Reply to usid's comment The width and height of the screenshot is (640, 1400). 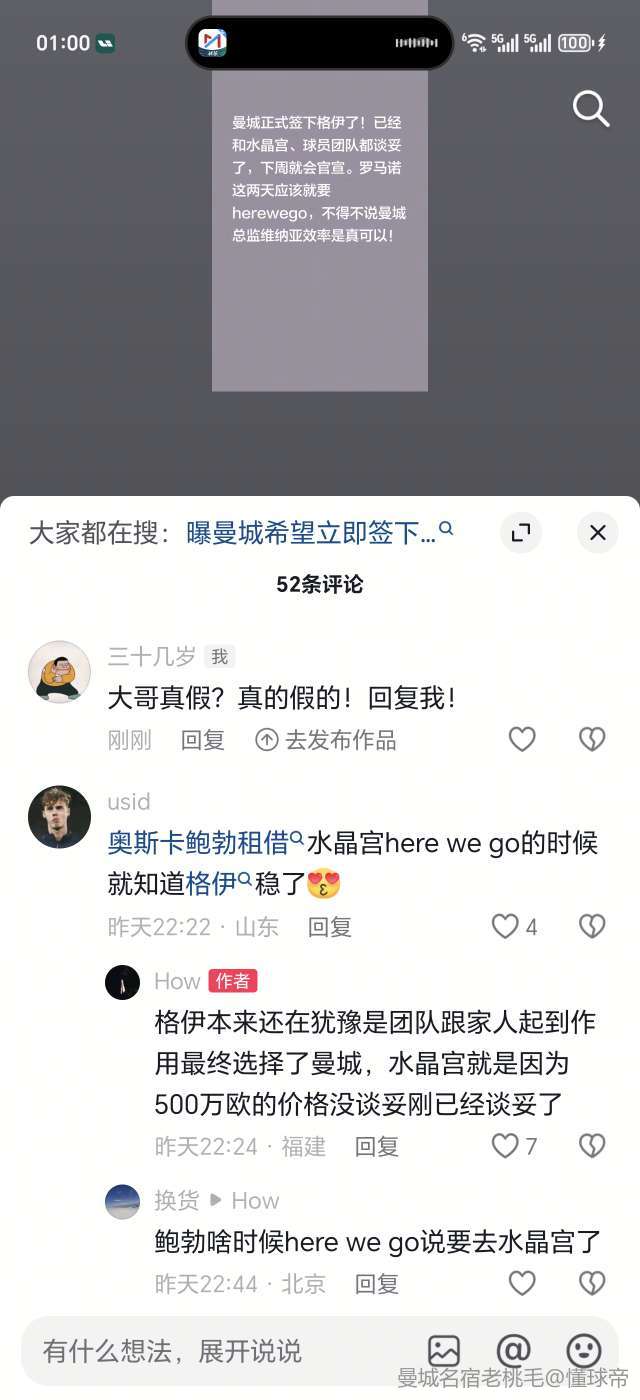(x=330, y=927)
